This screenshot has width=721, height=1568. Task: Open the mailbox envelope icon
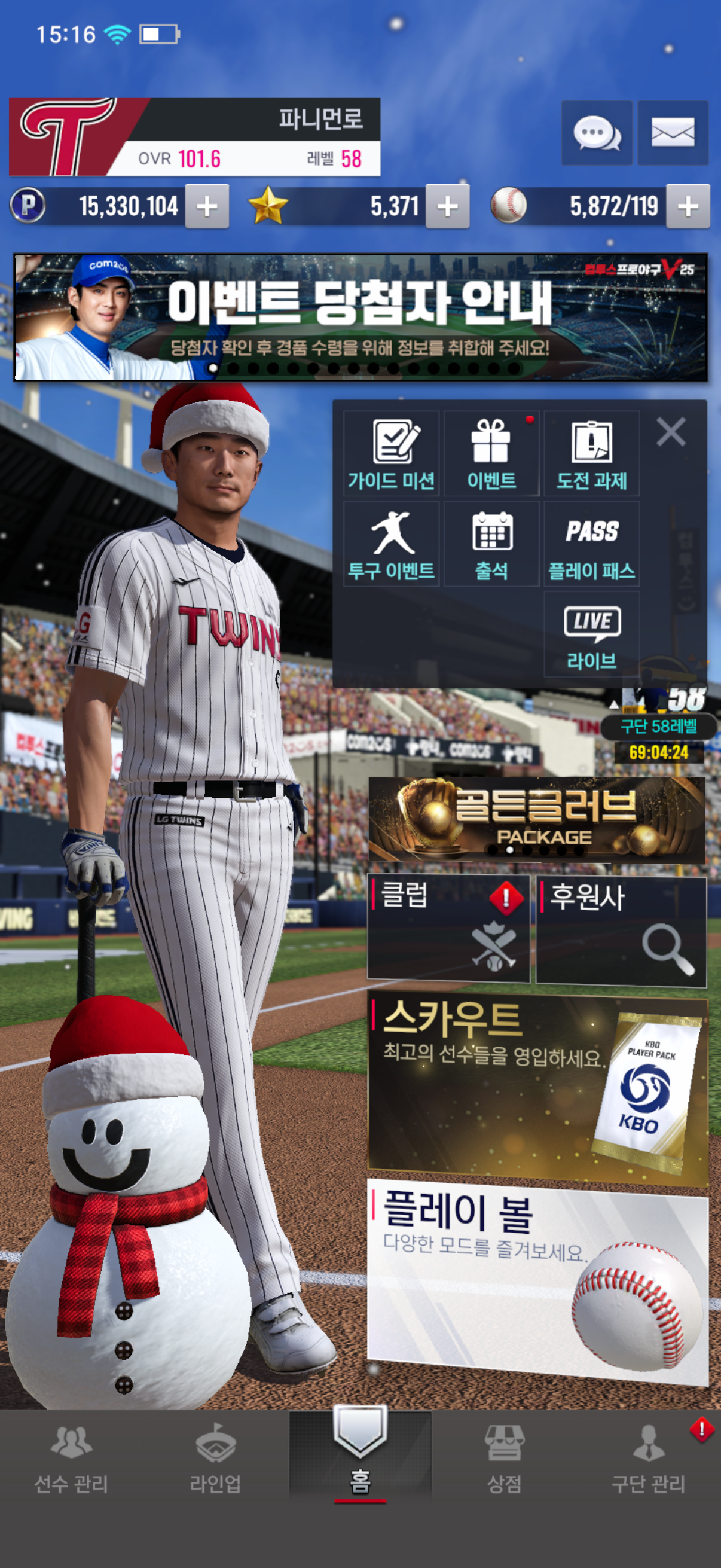point(673,133)
